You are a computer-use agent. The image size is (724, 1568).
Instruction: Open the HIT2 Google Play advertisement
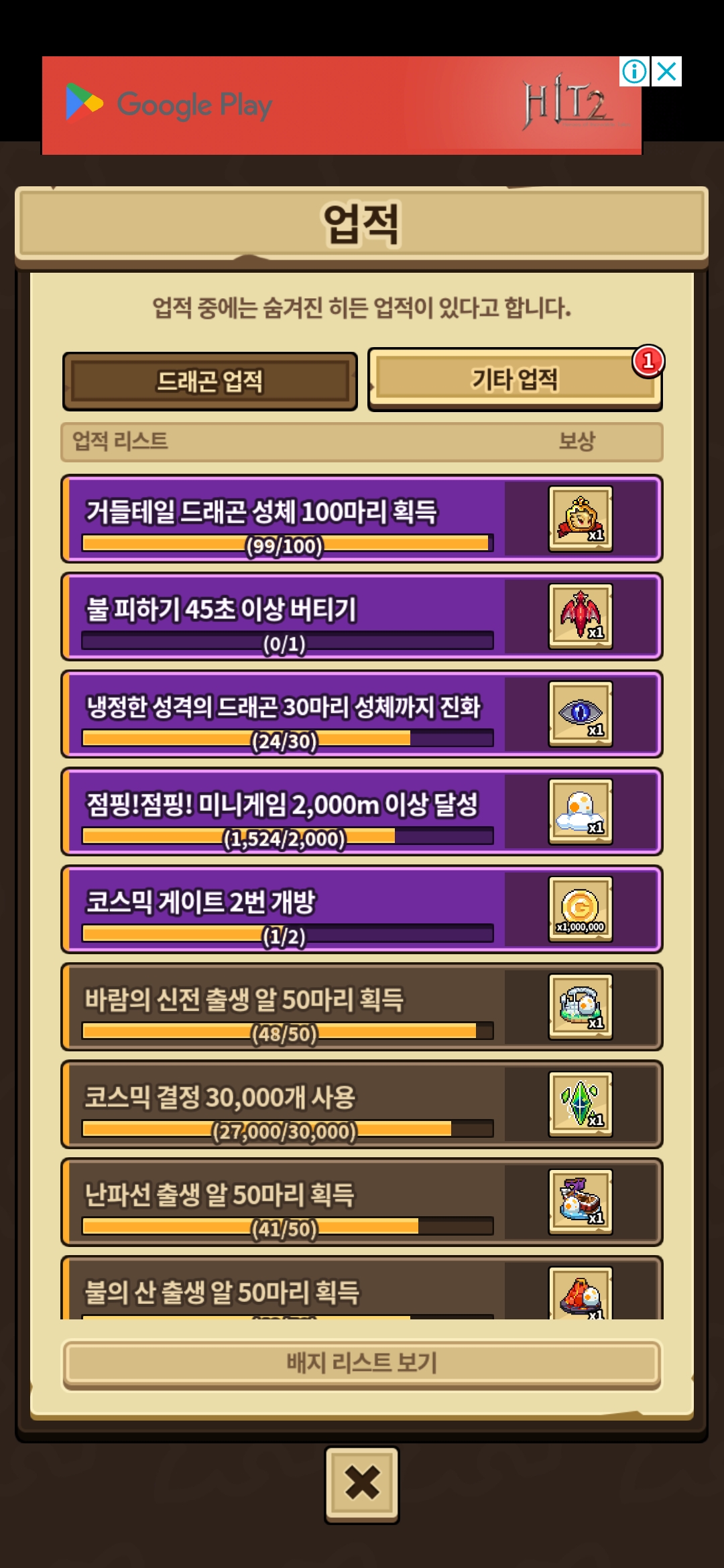pyautogui.click(x=342, y=105)
